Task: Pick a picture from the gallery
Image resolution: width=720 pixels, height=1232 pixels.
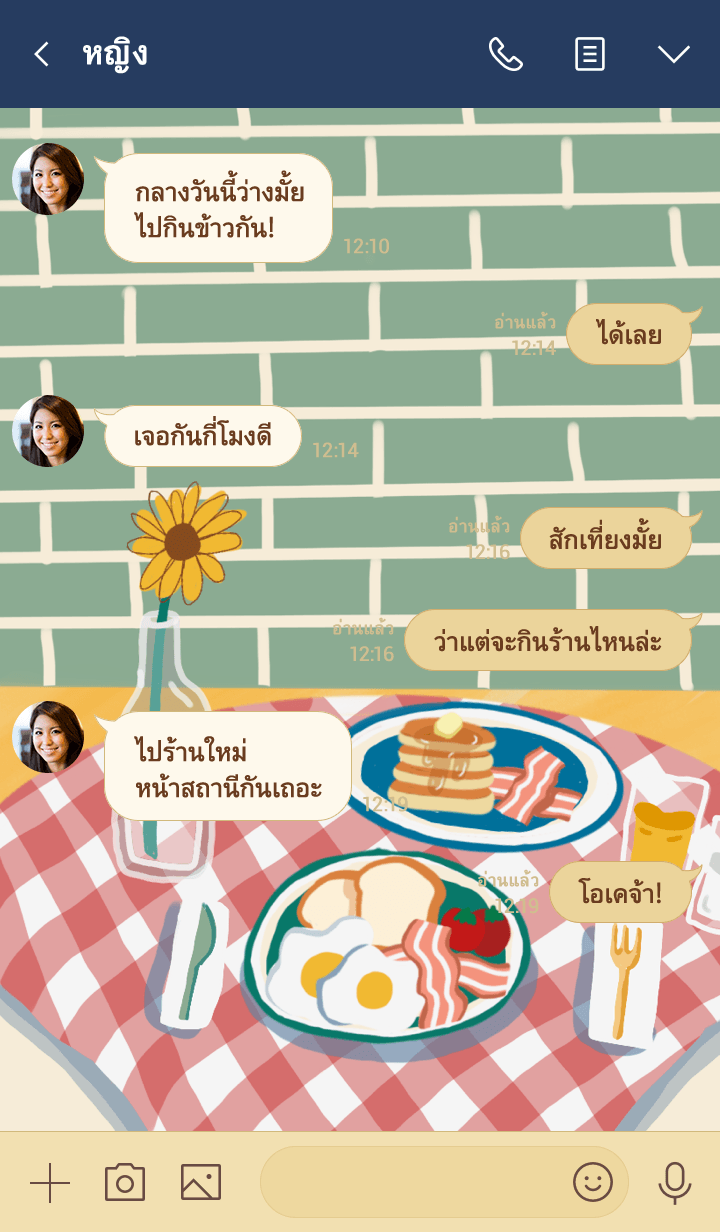Action: 201,1183
